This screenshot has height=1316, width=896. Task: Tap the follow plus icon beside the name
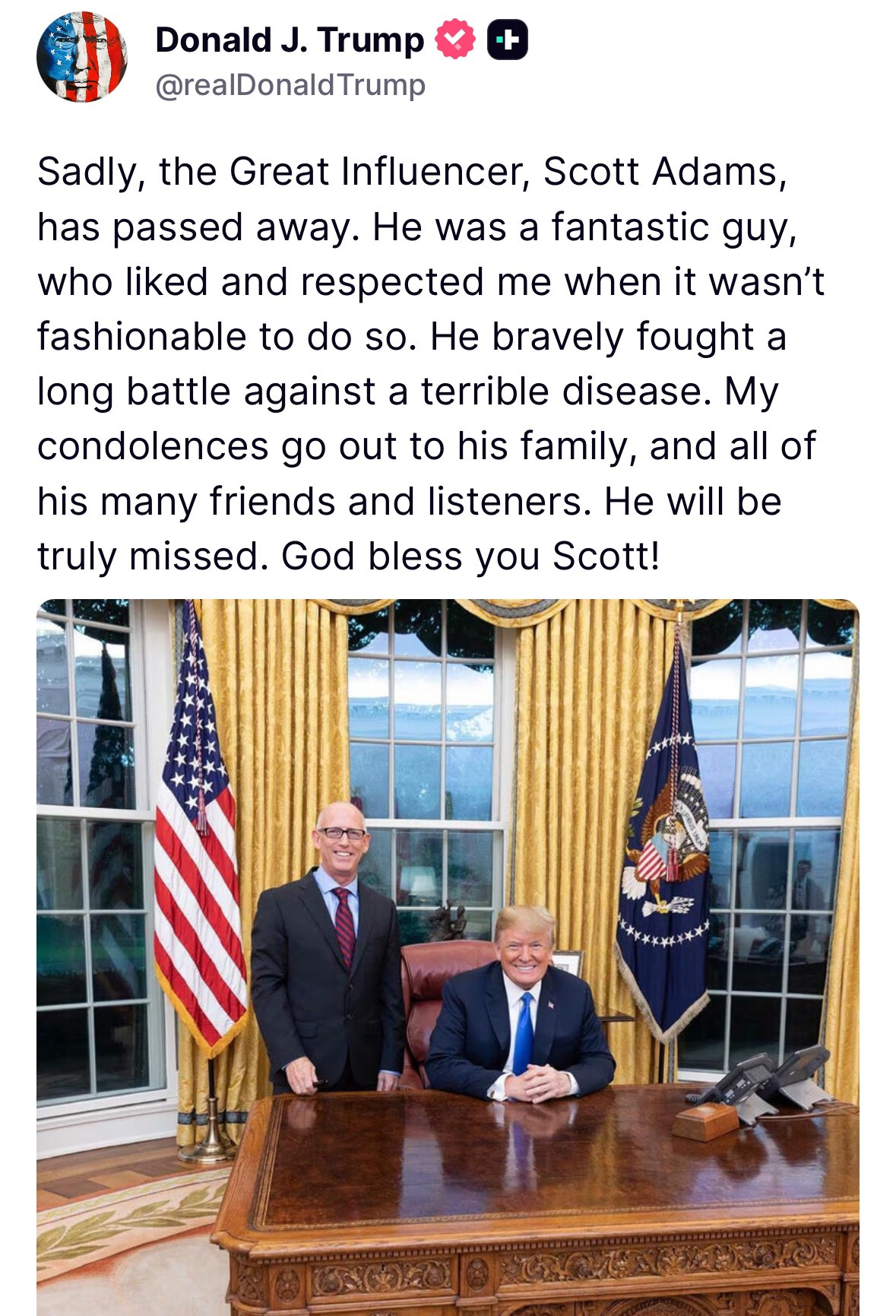[x=507, y=41]
